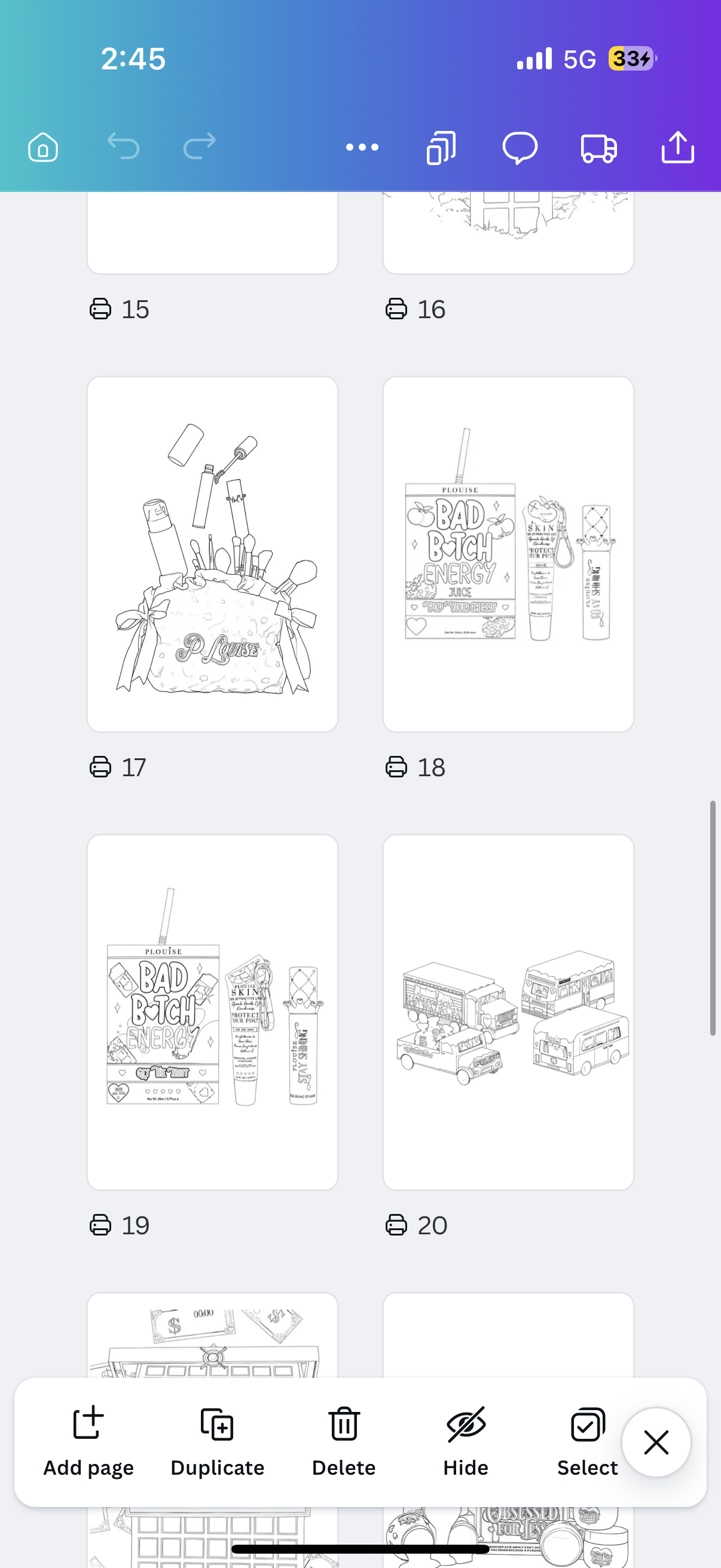Undo the last action
The width and height of the screenshot is (721, 1568).
point(124,147)
